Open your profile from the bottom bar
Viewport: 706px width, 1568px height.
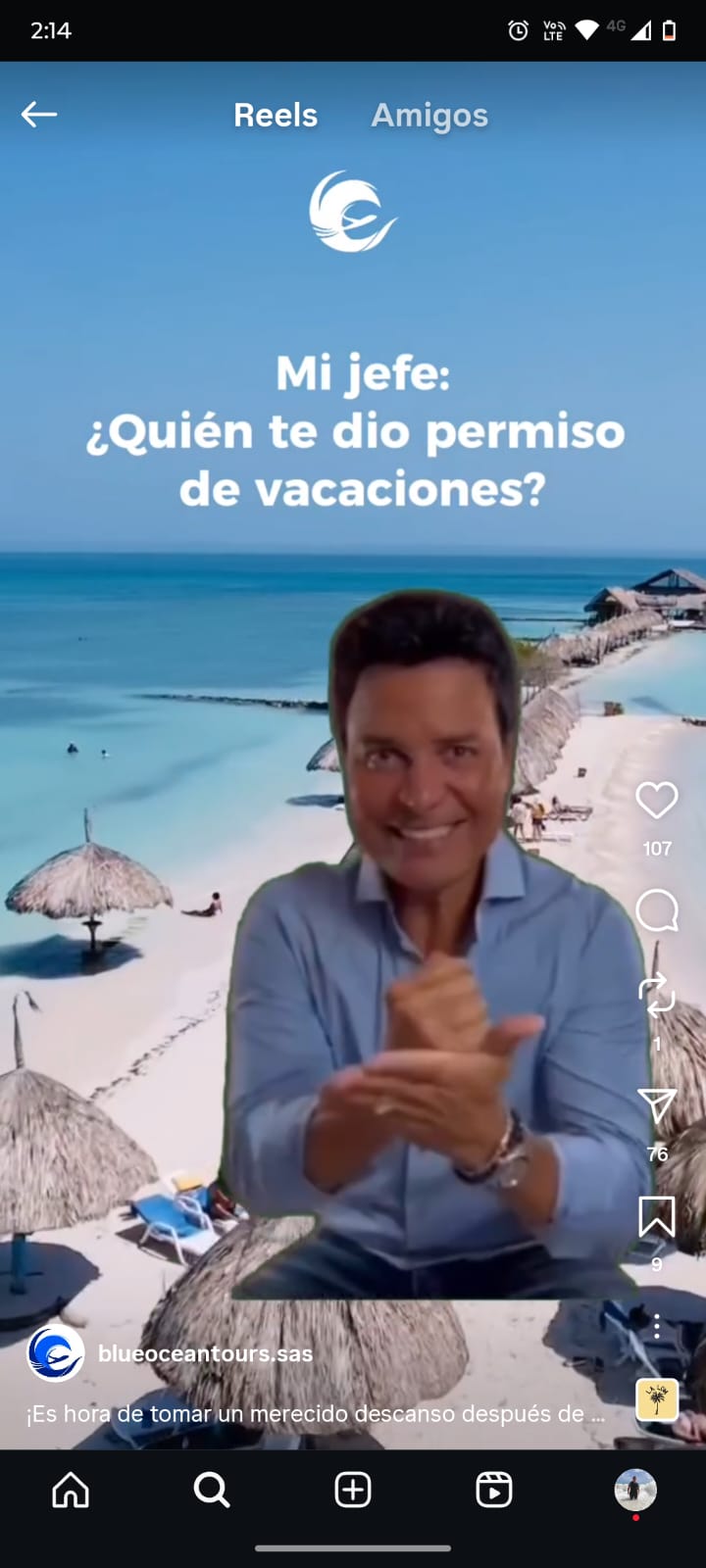click(635, 1491)
